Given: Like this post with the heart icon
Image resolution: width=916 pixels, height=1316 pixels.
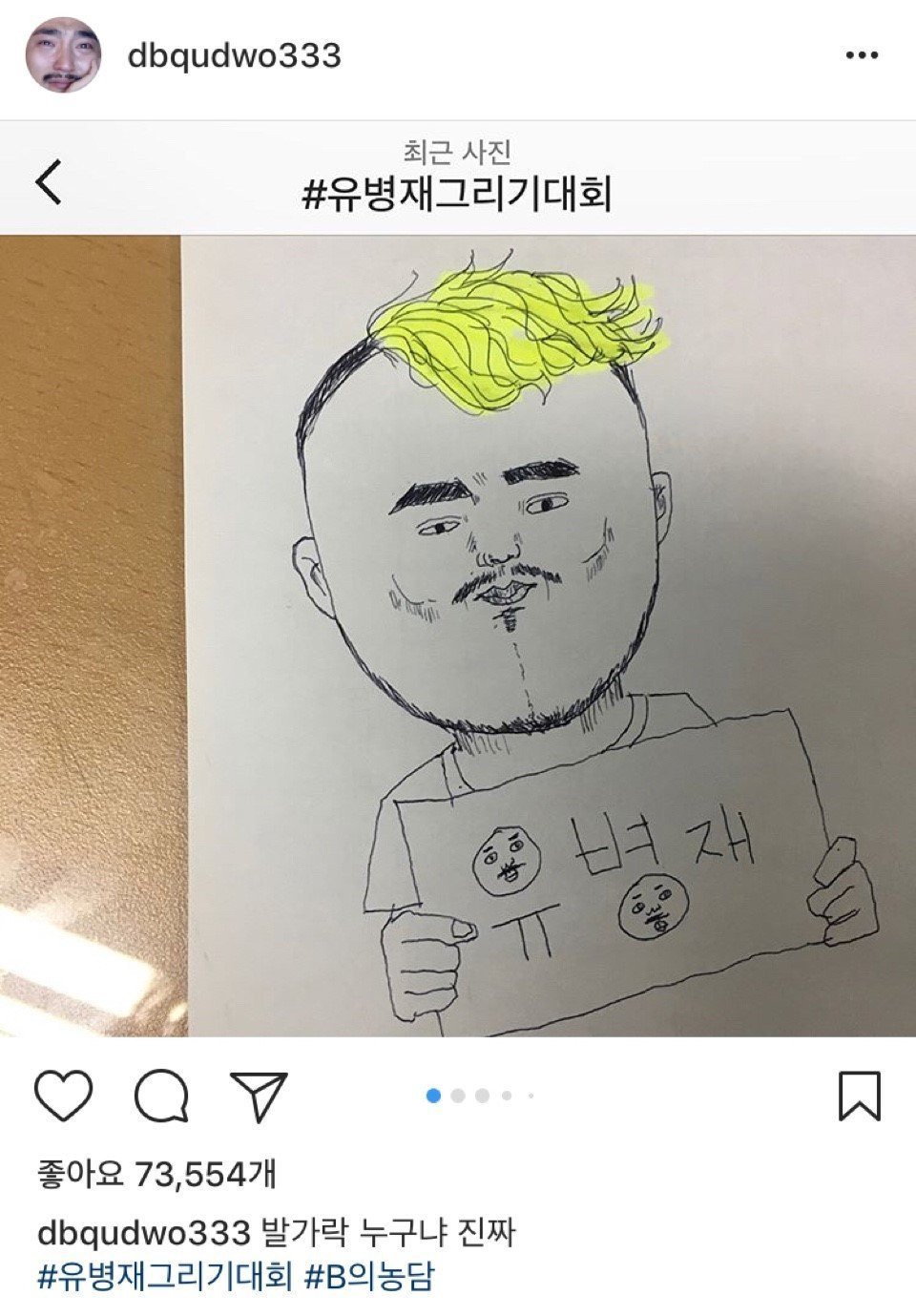Looking at the screenshot, I should [x=64, y=1096].
